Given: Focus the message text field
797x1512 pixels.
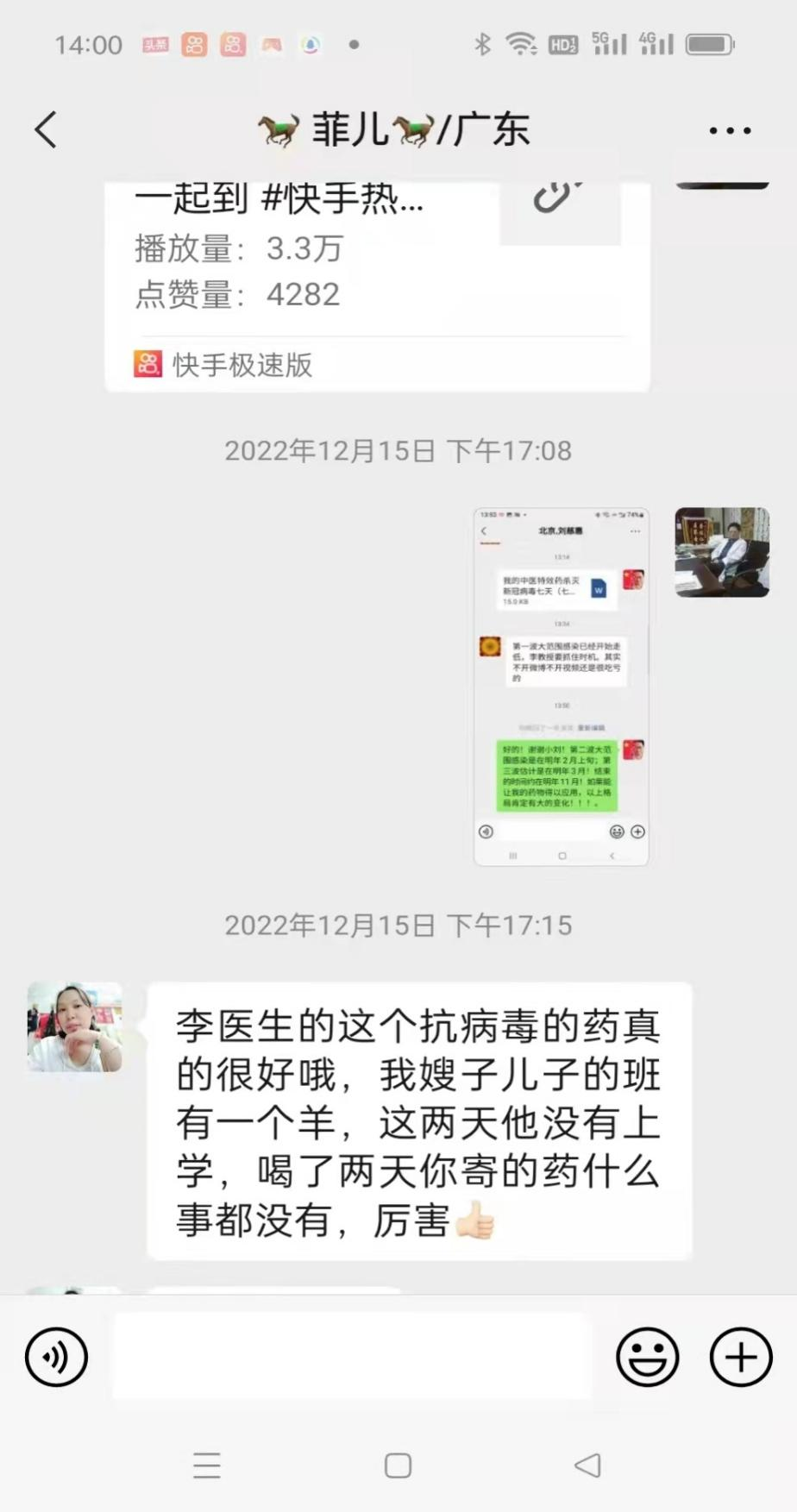Looking at the screenshot, I should [x=352, y=1357].
